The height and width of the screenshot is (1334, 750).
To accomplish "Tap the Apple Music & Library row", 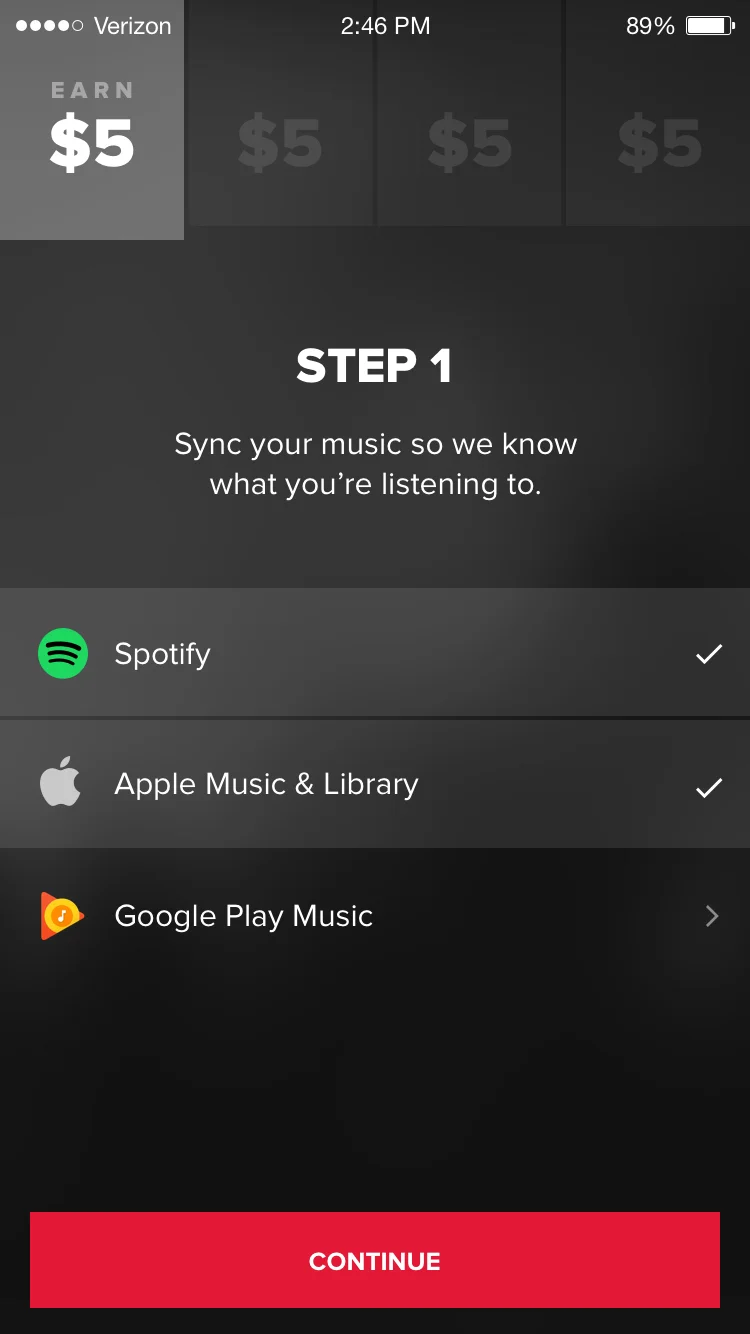I will tap(375, 785).
